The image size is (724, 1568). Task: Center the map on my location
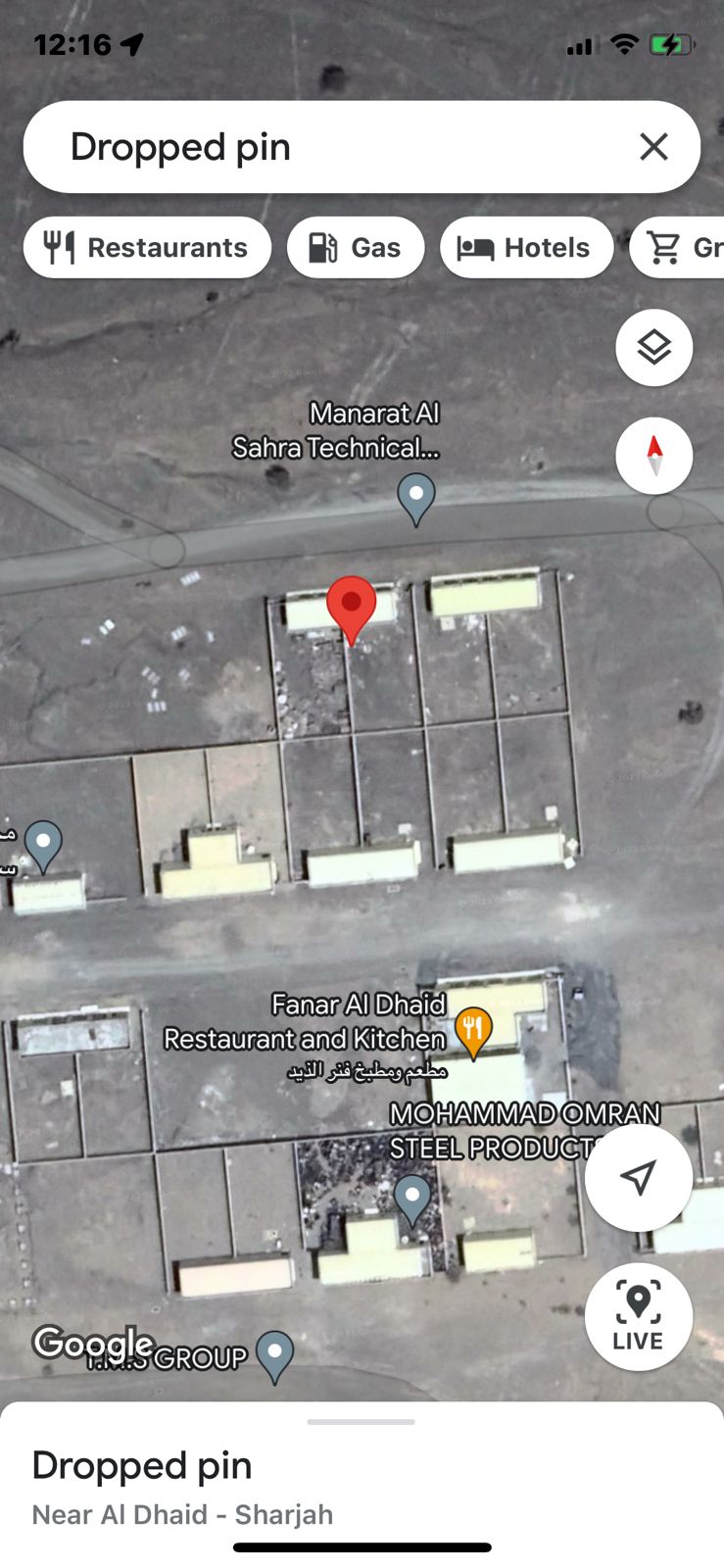[638, 1177]
